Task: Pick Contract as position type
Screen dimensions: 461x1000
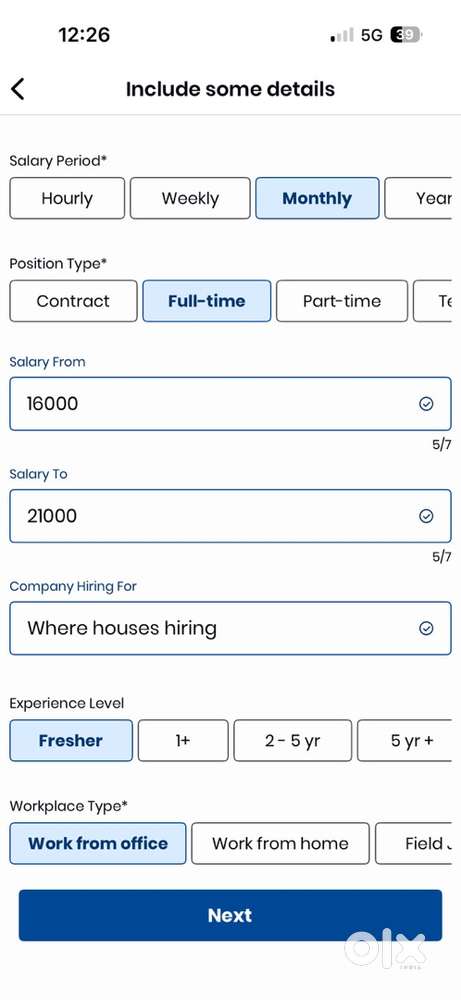Action: pos(73,301)
